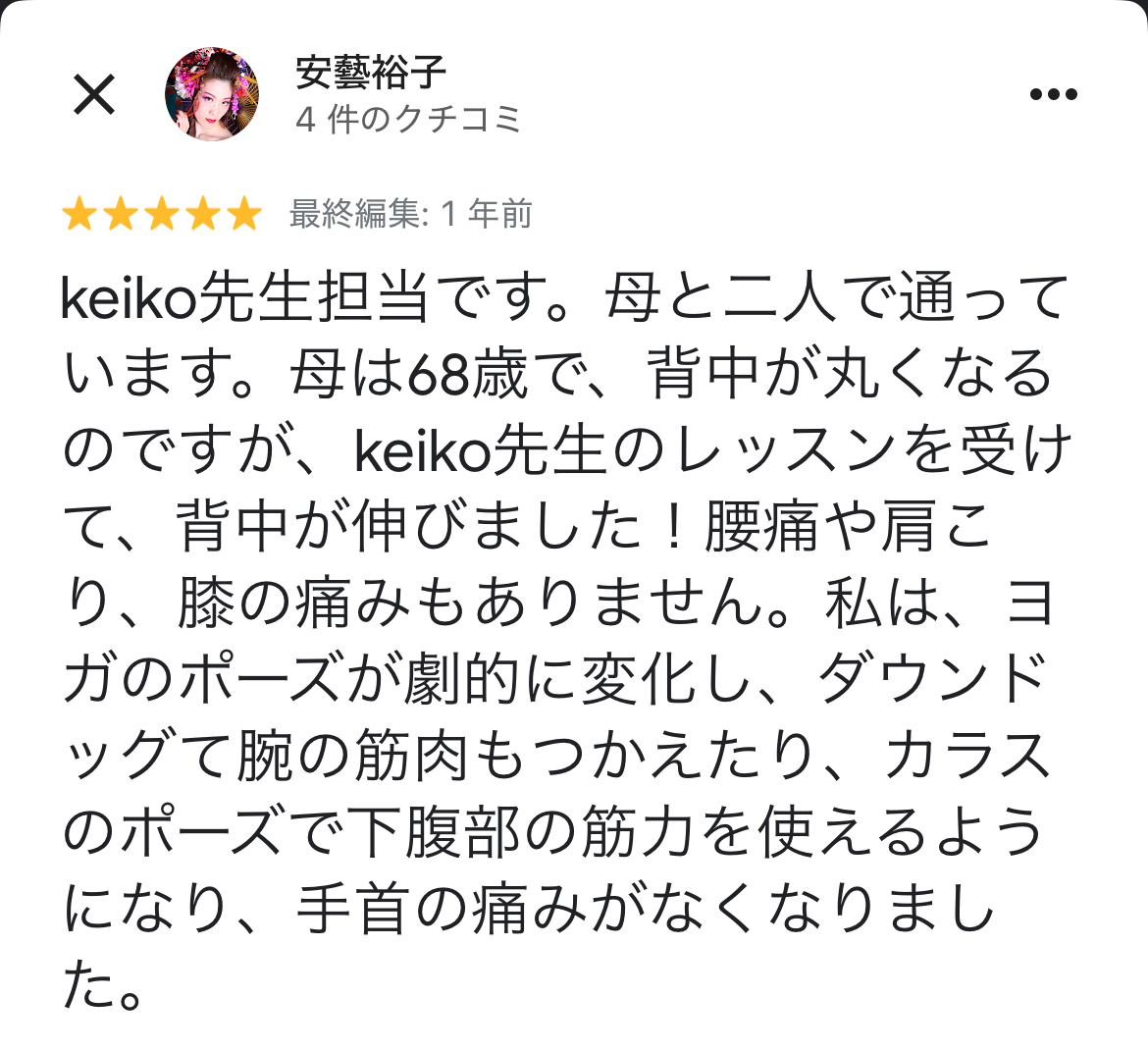Open the three-dot overflow menu
Viewport: 1148px width, 1050px height.
tap(1053, 95)
